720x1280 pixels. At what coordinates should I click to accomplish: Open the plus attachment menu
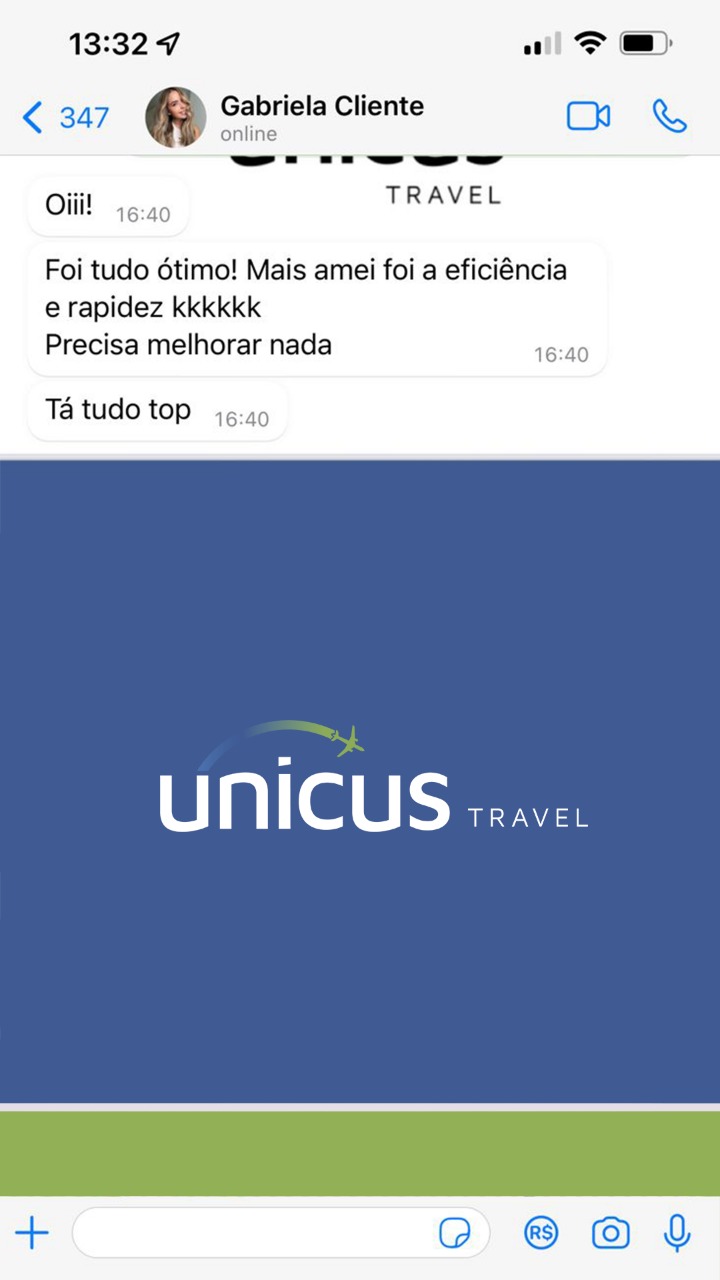point(32,1233)
